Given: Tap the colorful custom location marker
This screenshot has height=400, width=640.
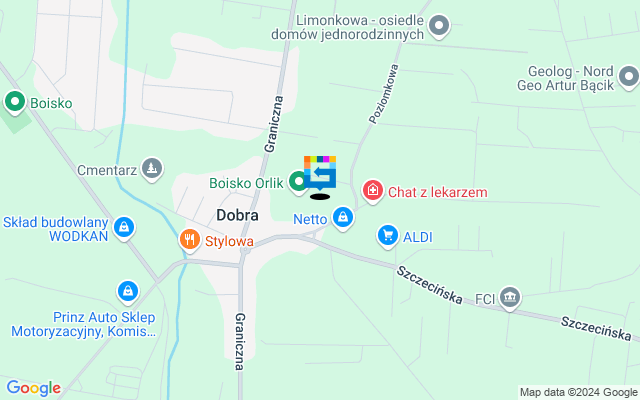Looking at the screenshot, I should click(320, 174).
